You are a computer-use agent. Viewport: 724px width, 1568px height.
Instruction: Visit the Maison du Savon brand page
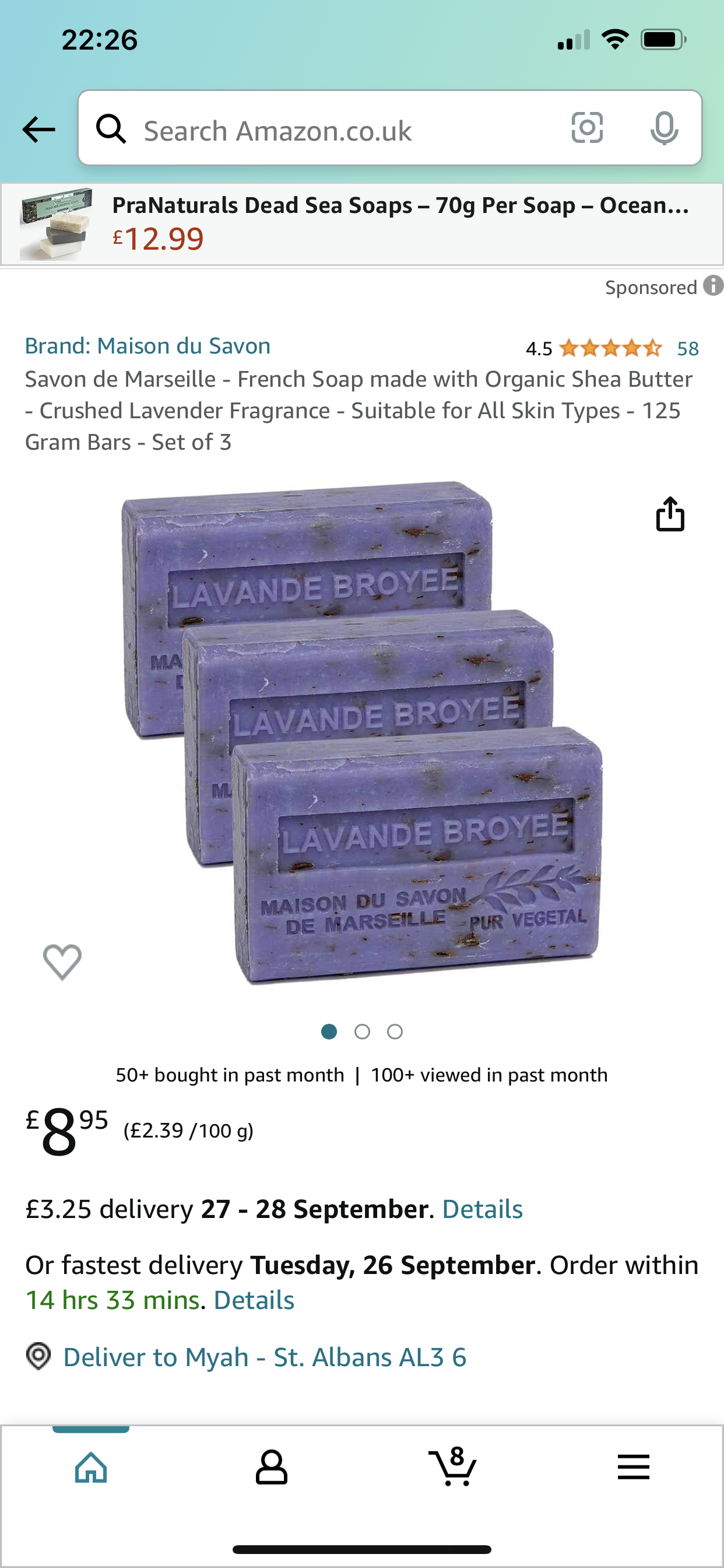pos(148,346)
